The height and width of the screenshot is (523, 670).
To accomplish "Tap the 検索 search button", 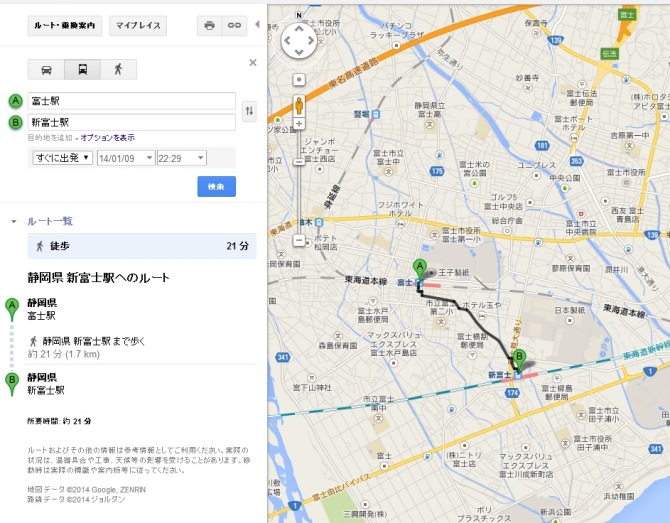I will tap(216, 187).
